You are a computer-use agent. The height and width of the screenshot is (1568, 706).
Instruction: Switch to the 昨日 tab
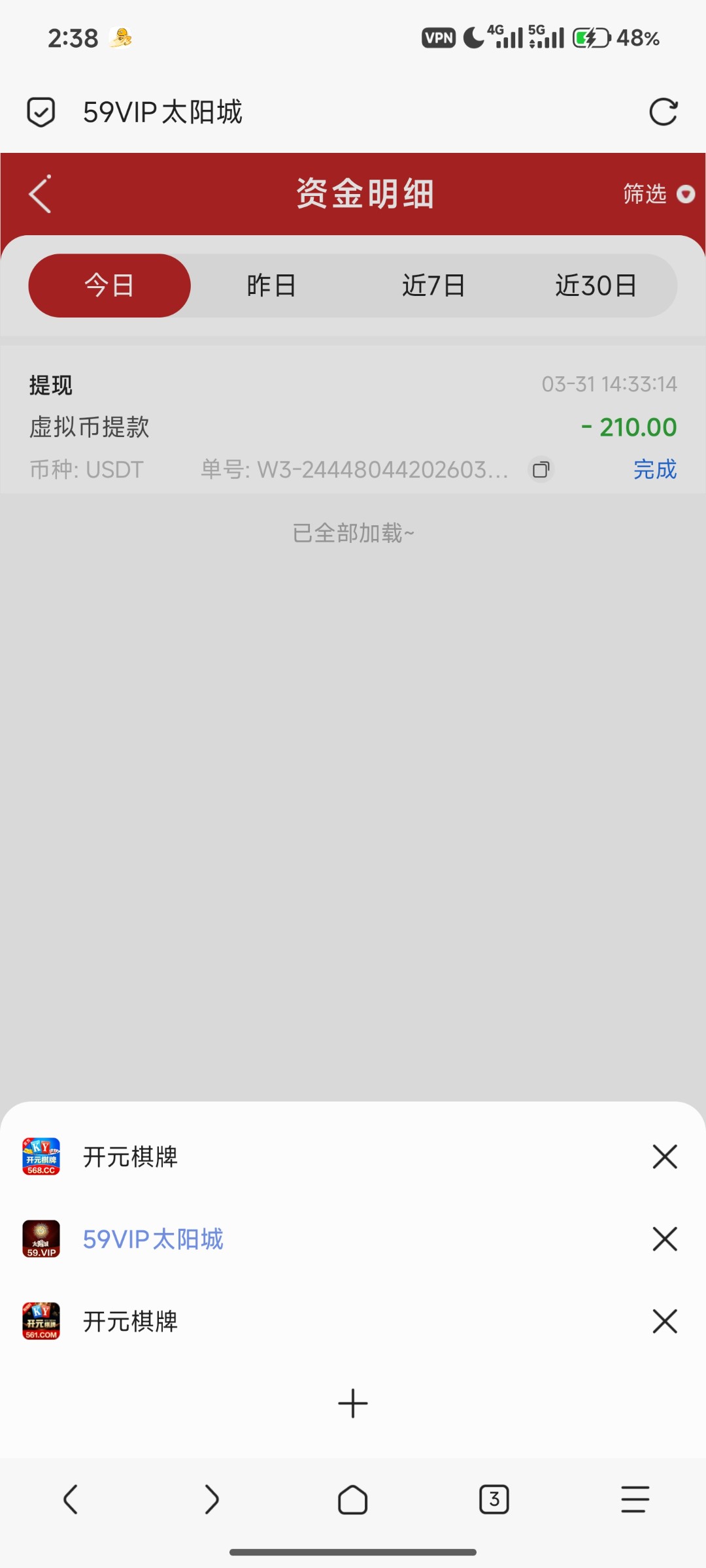coord(271,285)
